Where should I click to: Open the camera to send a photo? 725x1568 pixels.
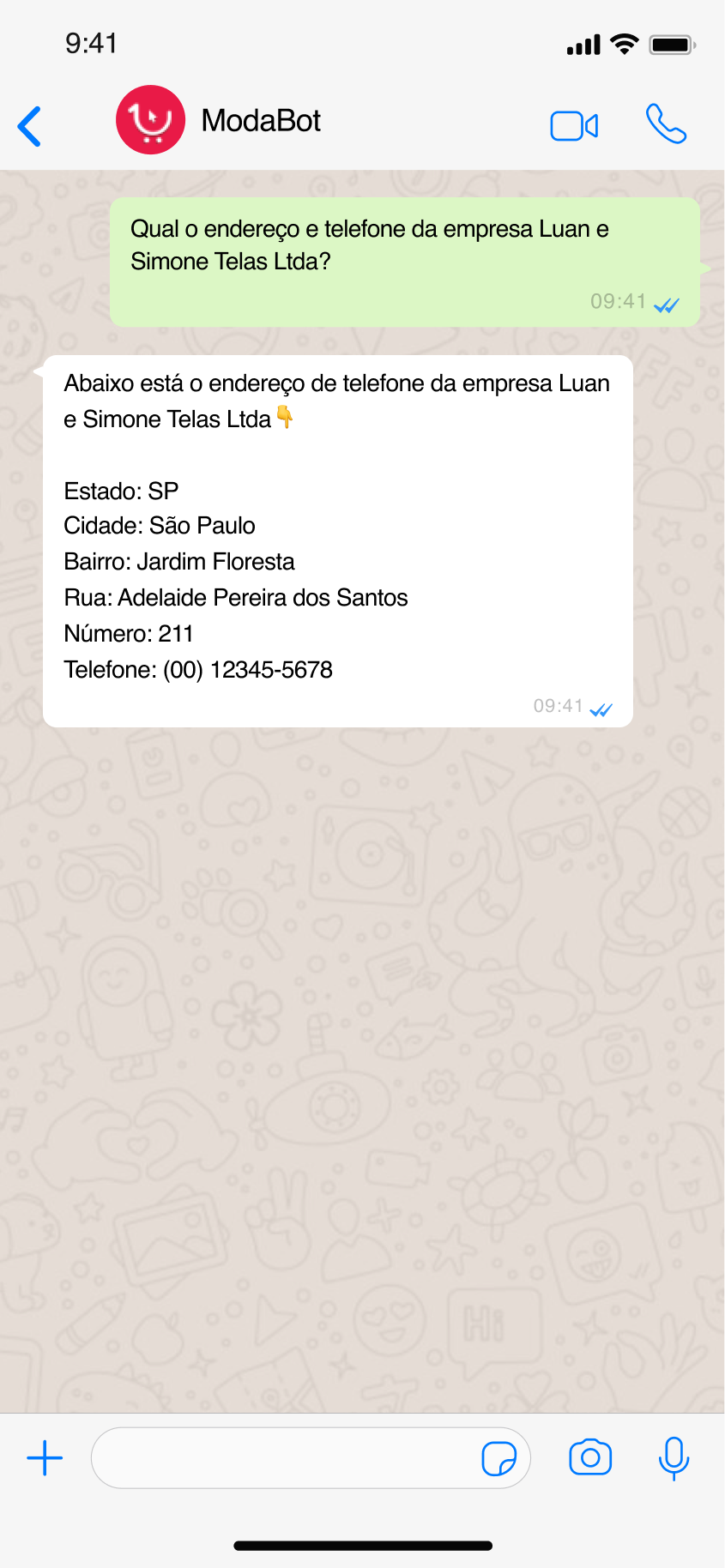coord(590,1457)
